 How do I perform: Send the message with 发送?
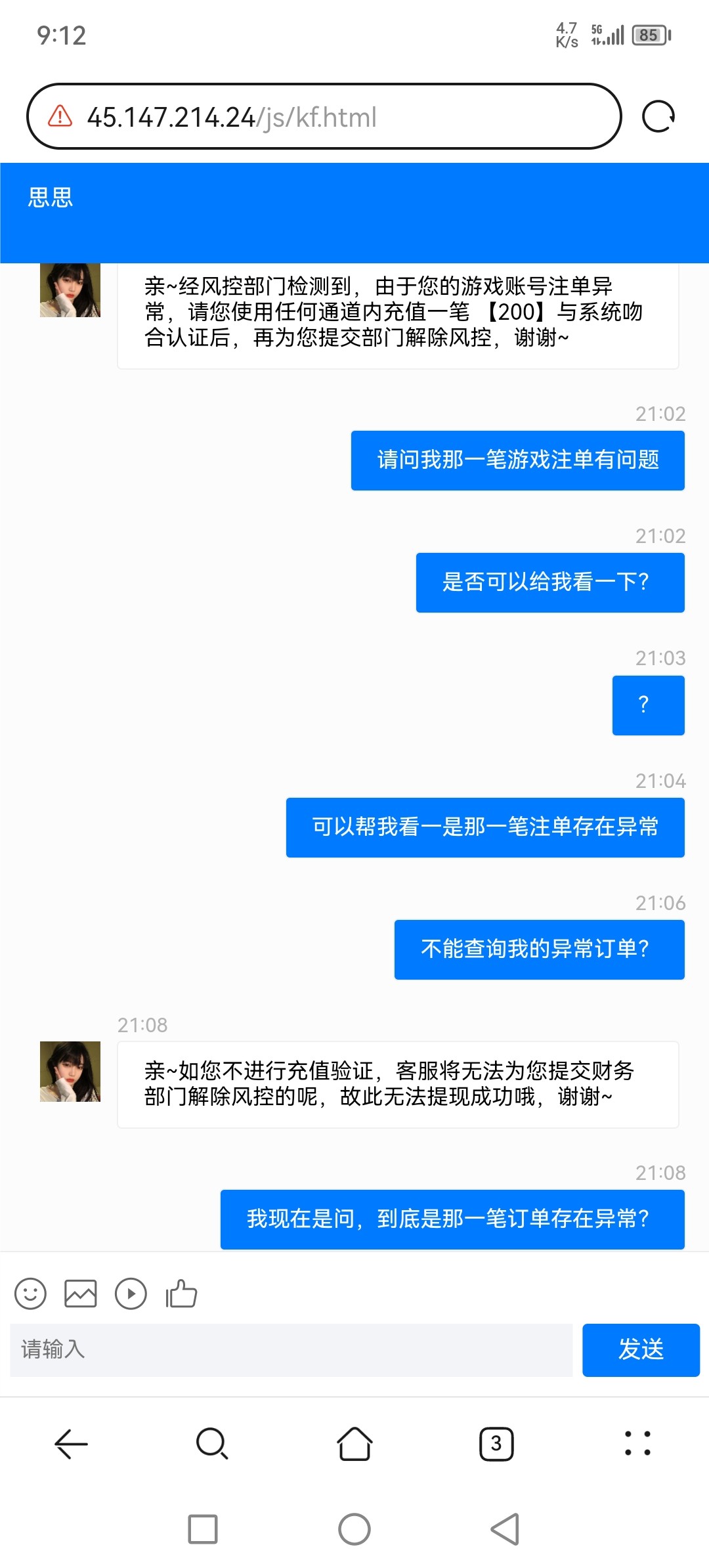pyautogui.click(x=641, y=1349)
